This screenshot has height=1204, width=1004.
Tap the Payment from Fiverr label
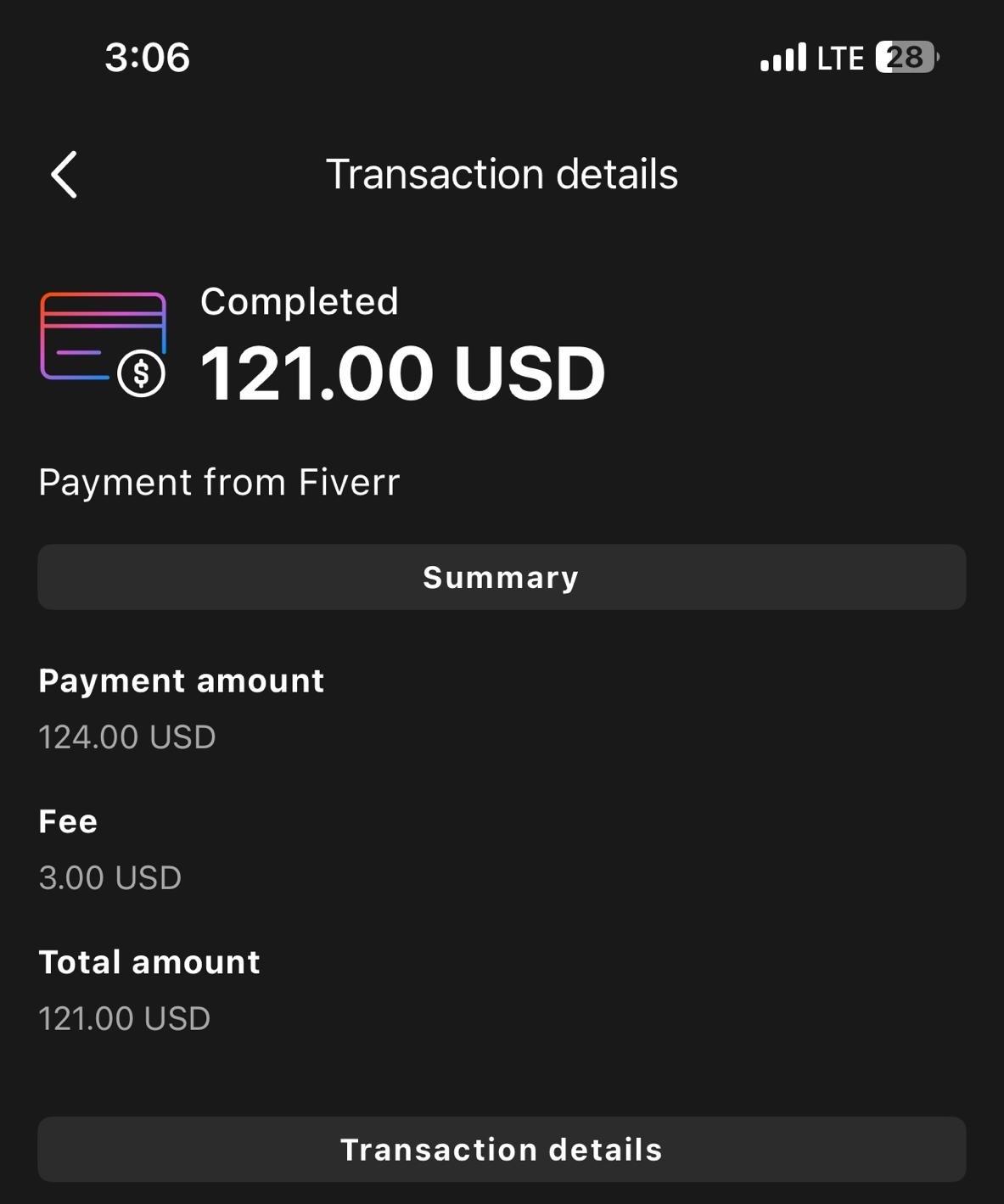click(x=220, y=482)
